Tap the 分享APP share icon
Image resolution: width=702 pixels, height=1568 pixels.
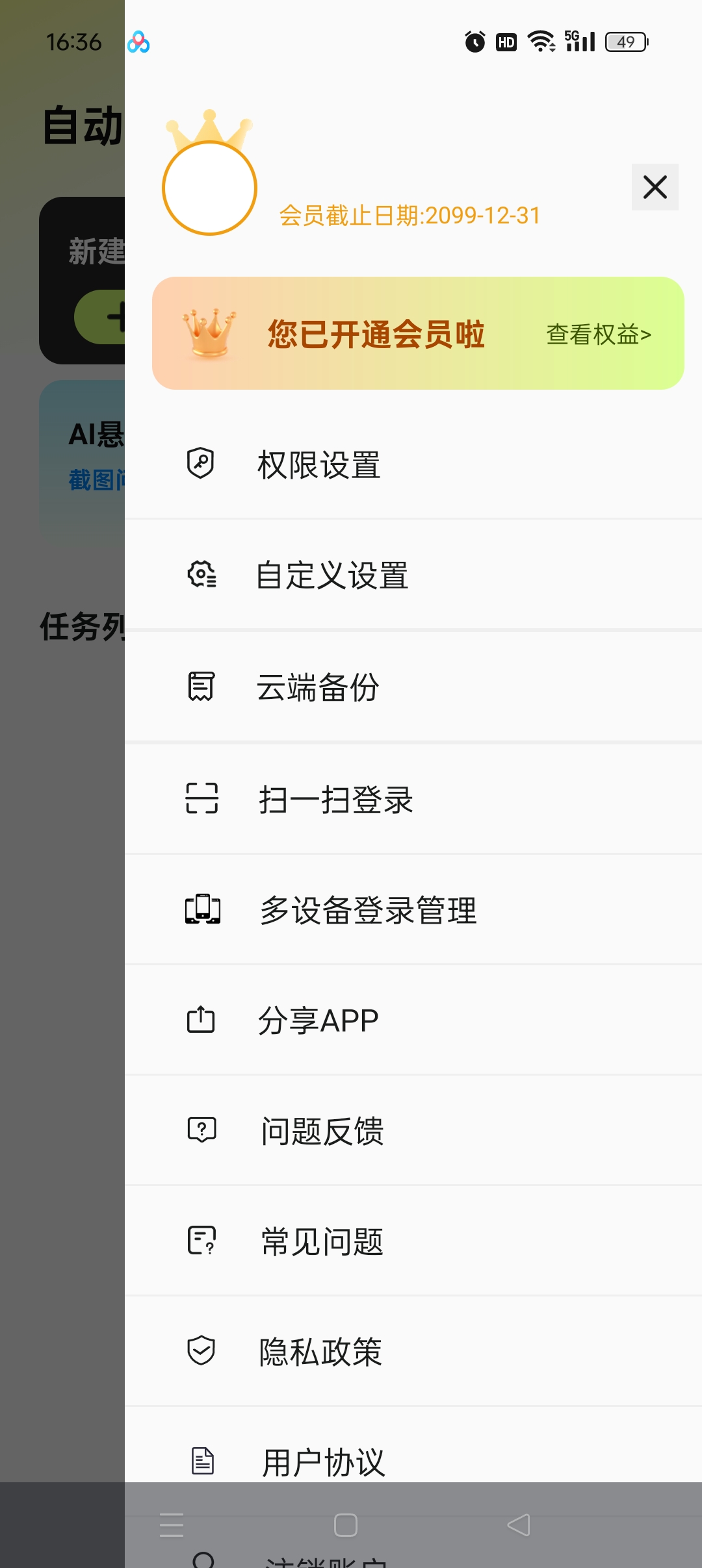tap(202, 1020)
